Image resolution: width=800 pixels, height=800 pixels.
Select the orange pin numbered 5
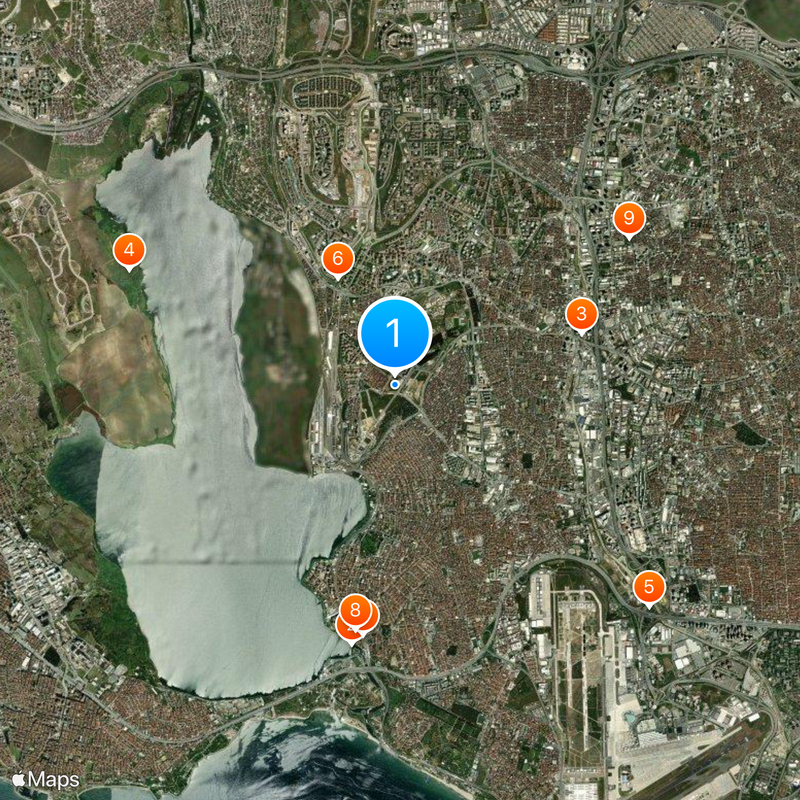[x=649, y=587]
